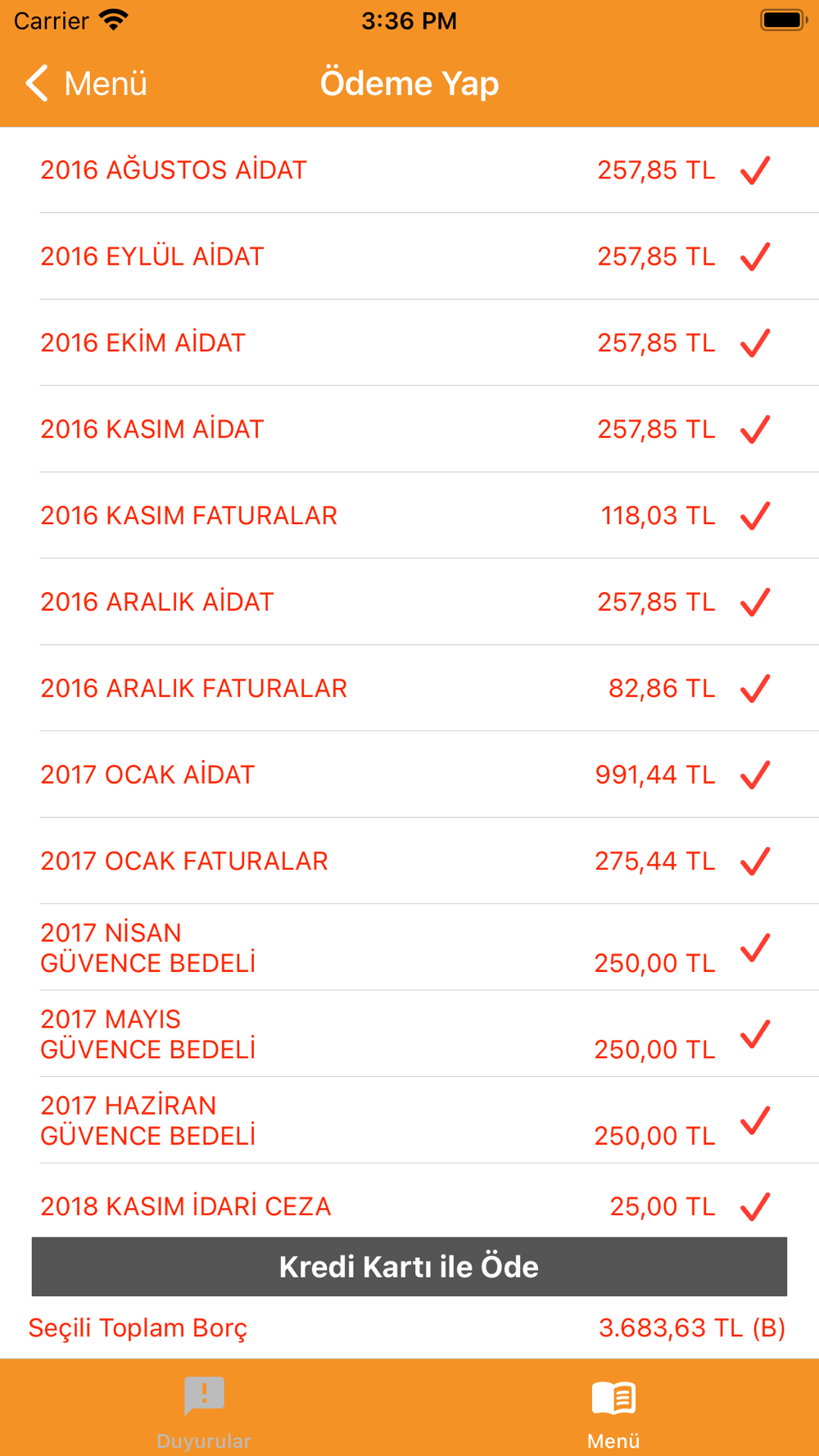Toggle 2018 KASIM İDARİ CEZA
819x1456 pixels.
click(409, 1201)
